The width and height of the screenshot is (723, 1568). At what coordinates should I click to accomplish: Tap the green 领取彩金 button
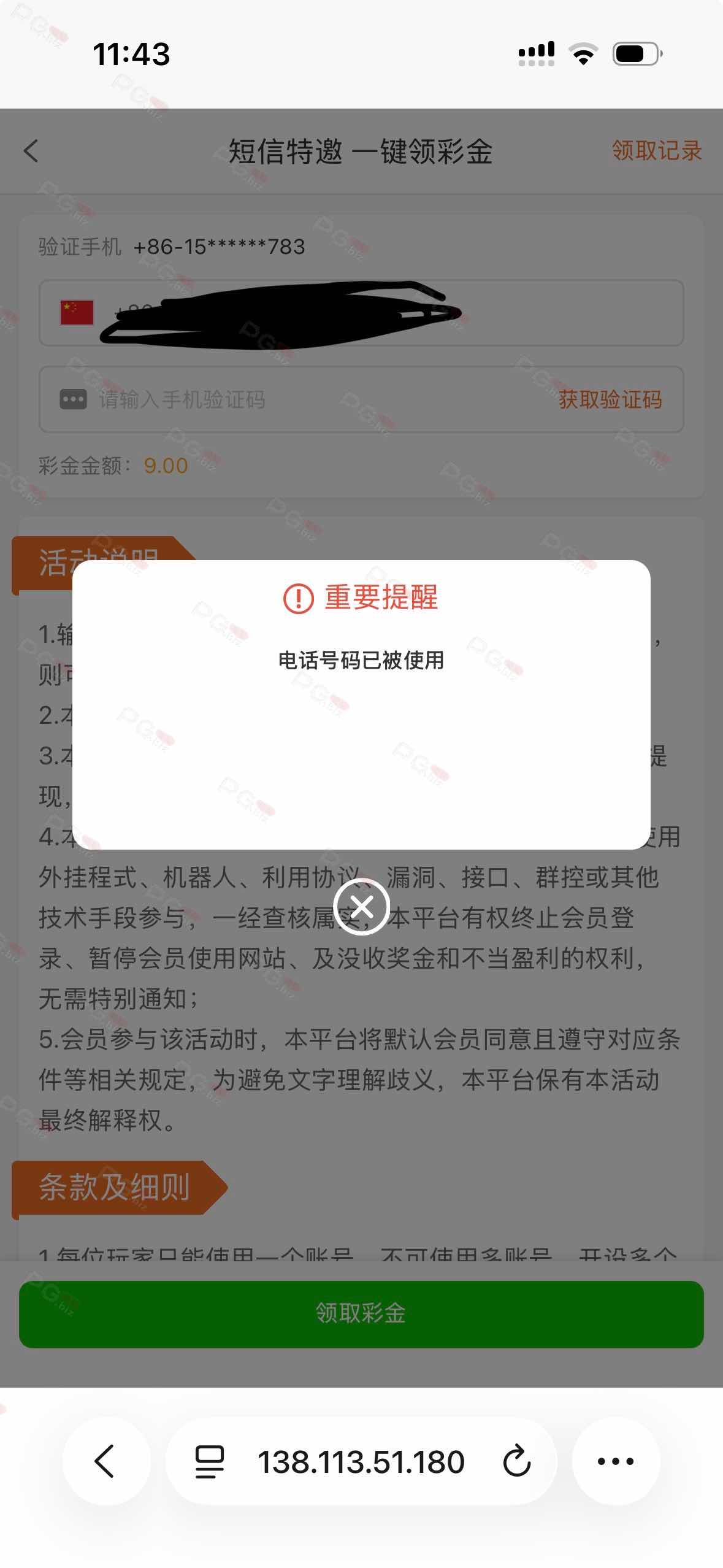(x=361, y=1313)
